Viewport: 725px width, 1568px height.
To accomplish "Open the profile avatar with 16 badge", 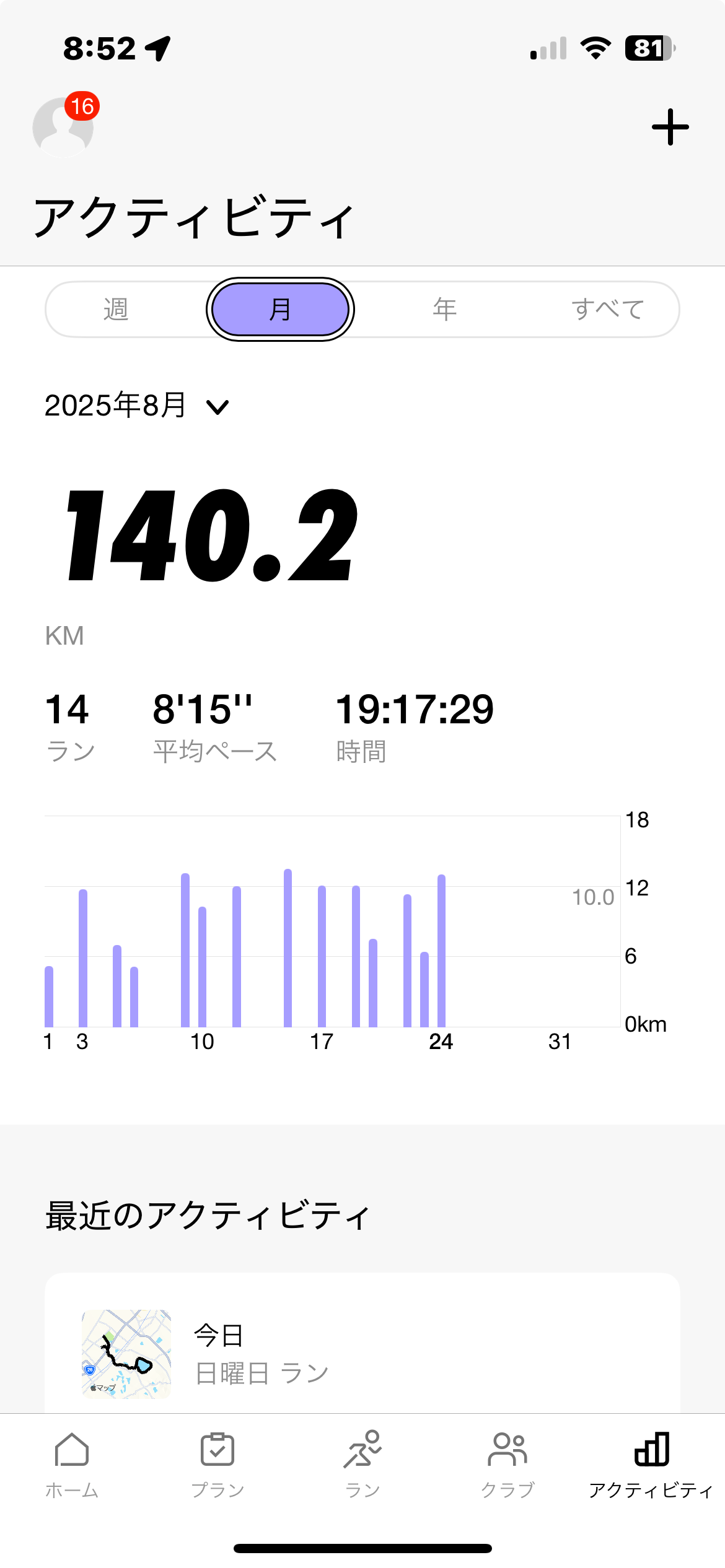I will pos(63,126).
